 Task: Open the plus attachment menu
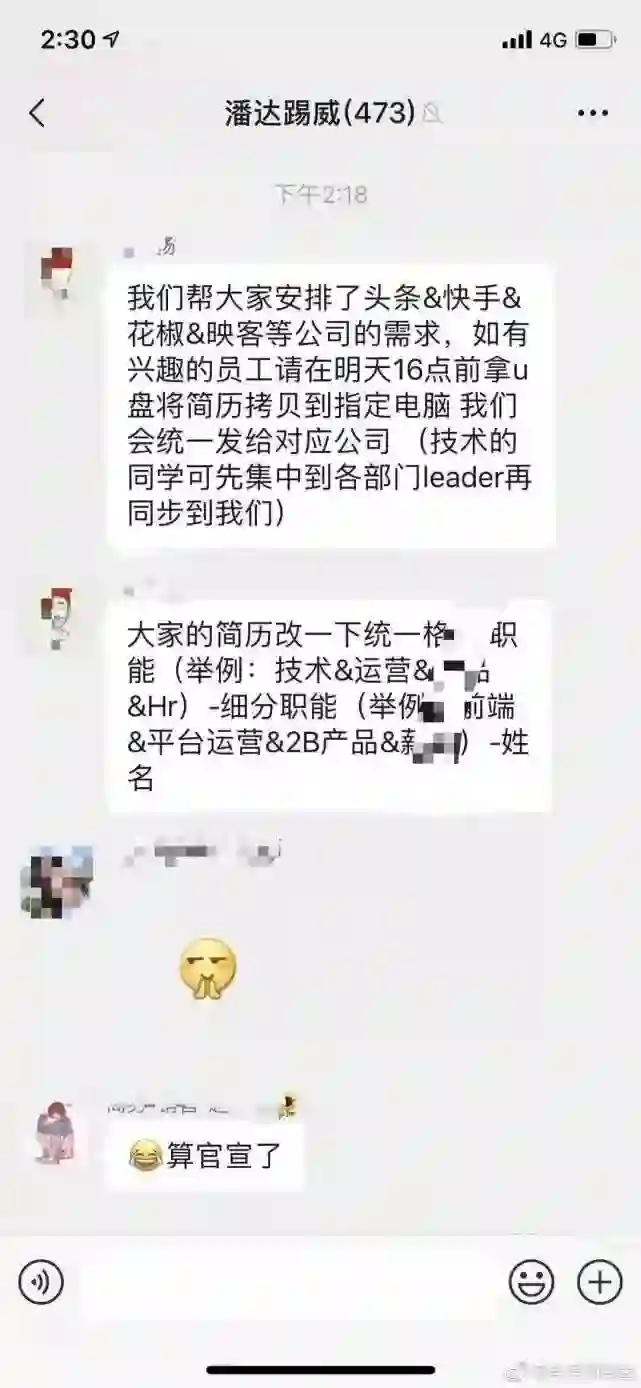coord(600,1281)
